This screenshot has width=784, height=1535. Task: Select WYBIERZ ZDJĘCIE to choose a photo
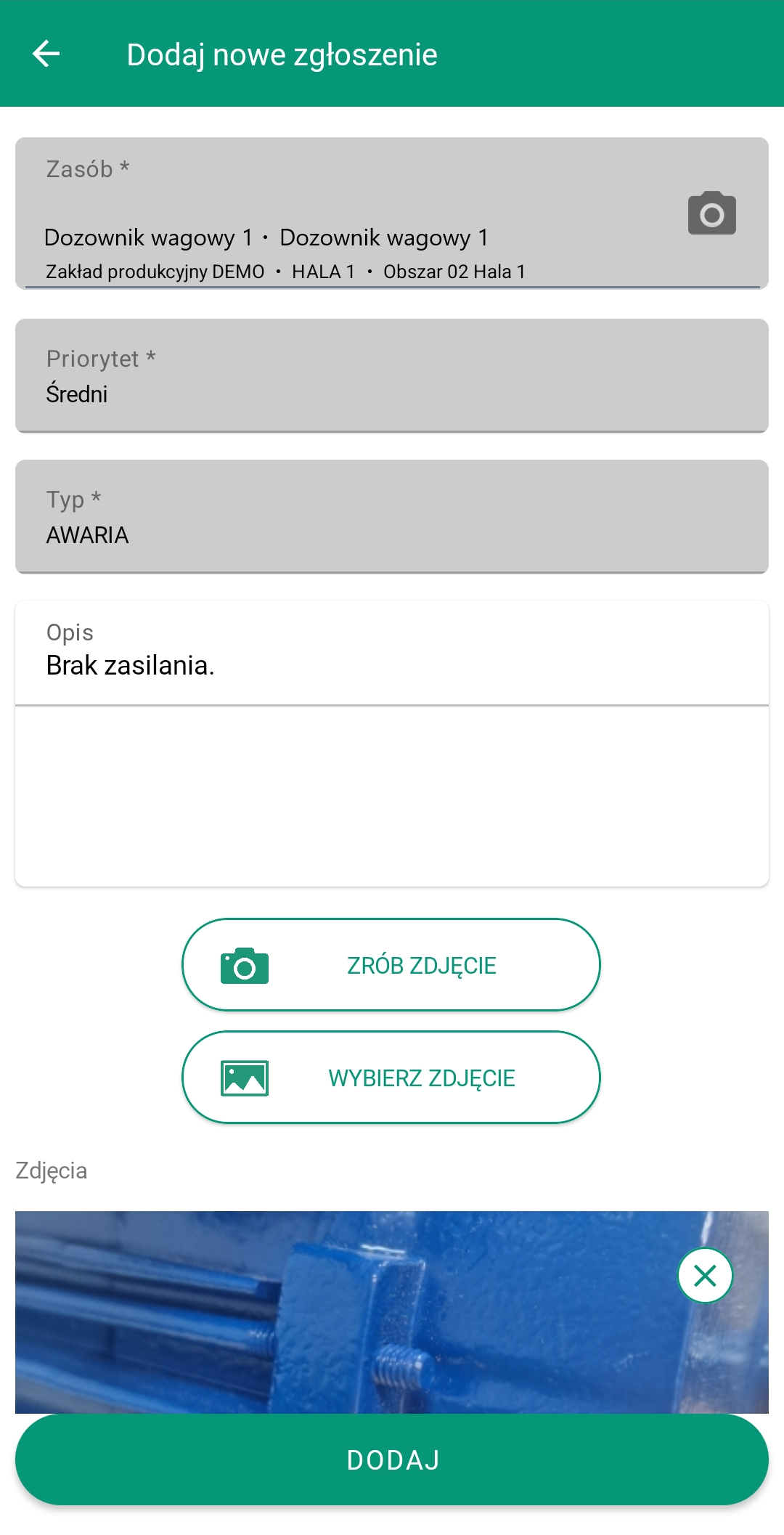tap(391, 1078)
